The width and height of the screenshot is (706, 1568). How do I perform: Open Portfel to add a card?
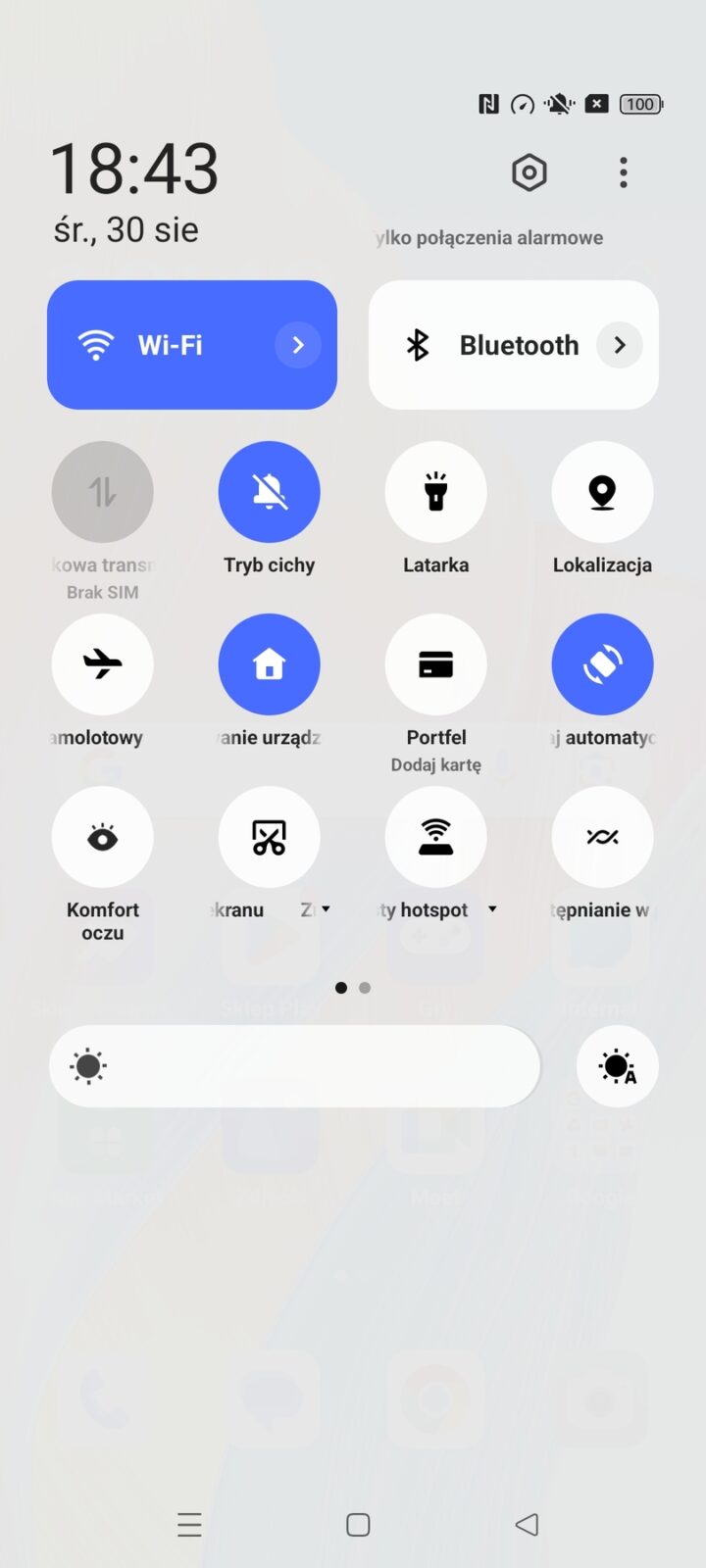(x=435, y=664)
